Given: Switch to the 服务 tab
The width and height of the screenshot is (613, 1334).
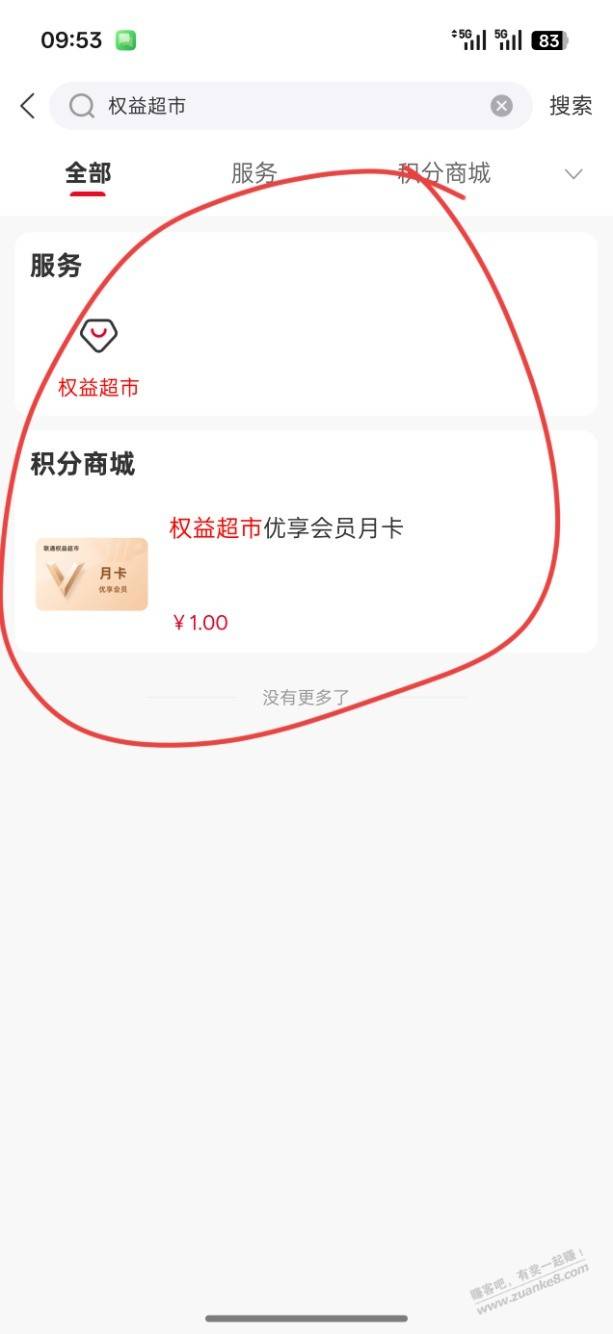Looking at the screenshot, I should pyautogui.click(x=254, y=173).
